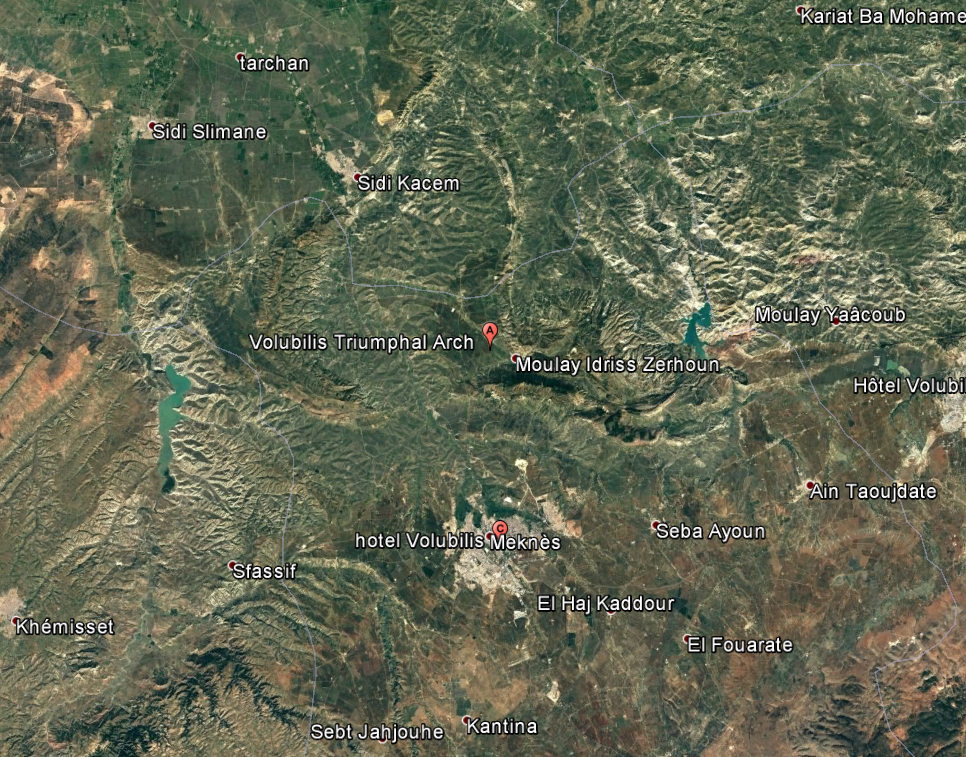Select pin C at hotel Volubilis
This screenshot has width=966, height=757.
point(500,529)
